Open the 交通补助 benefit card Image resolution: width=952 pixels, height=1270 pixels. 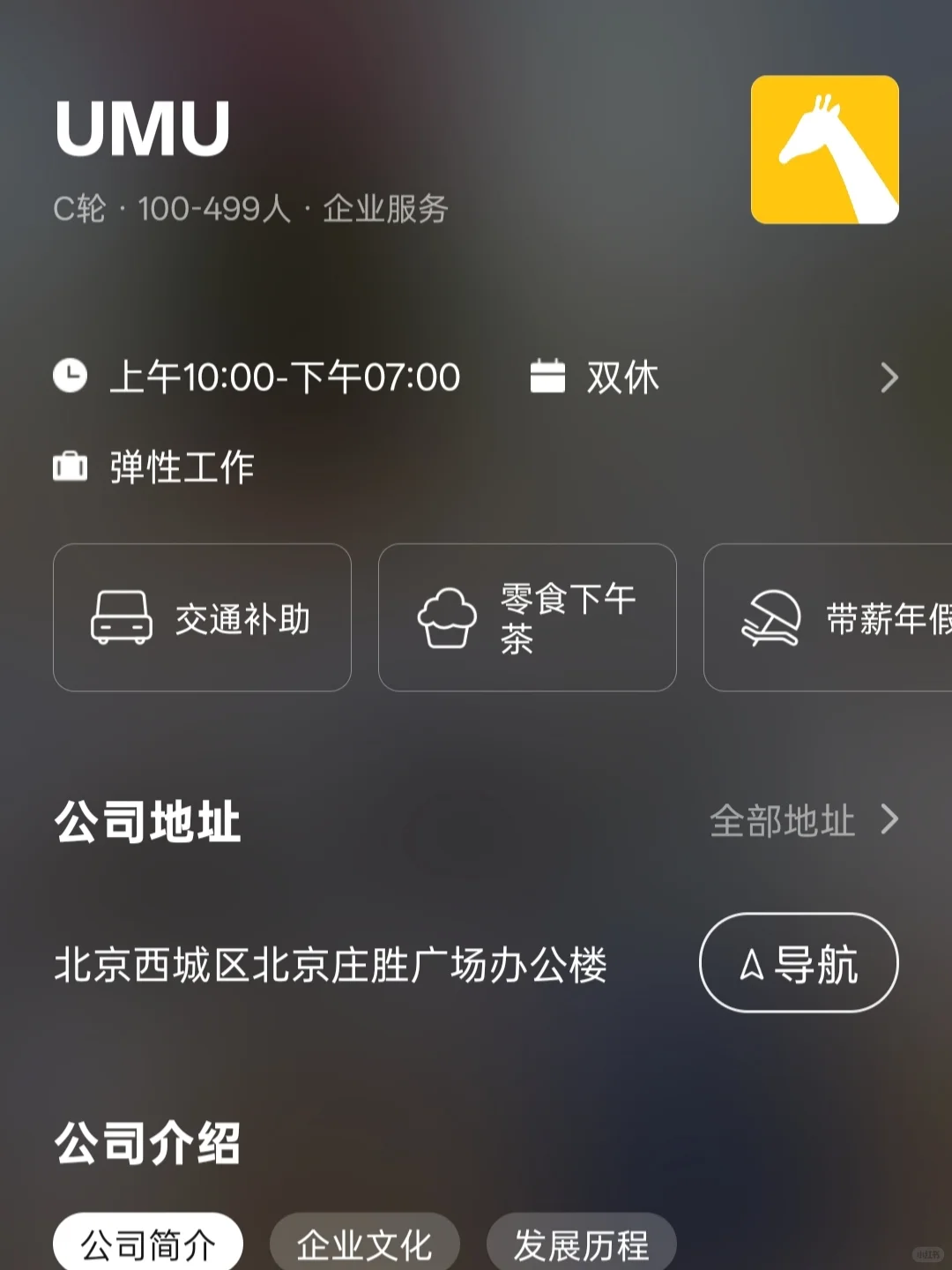click(202, 617)
